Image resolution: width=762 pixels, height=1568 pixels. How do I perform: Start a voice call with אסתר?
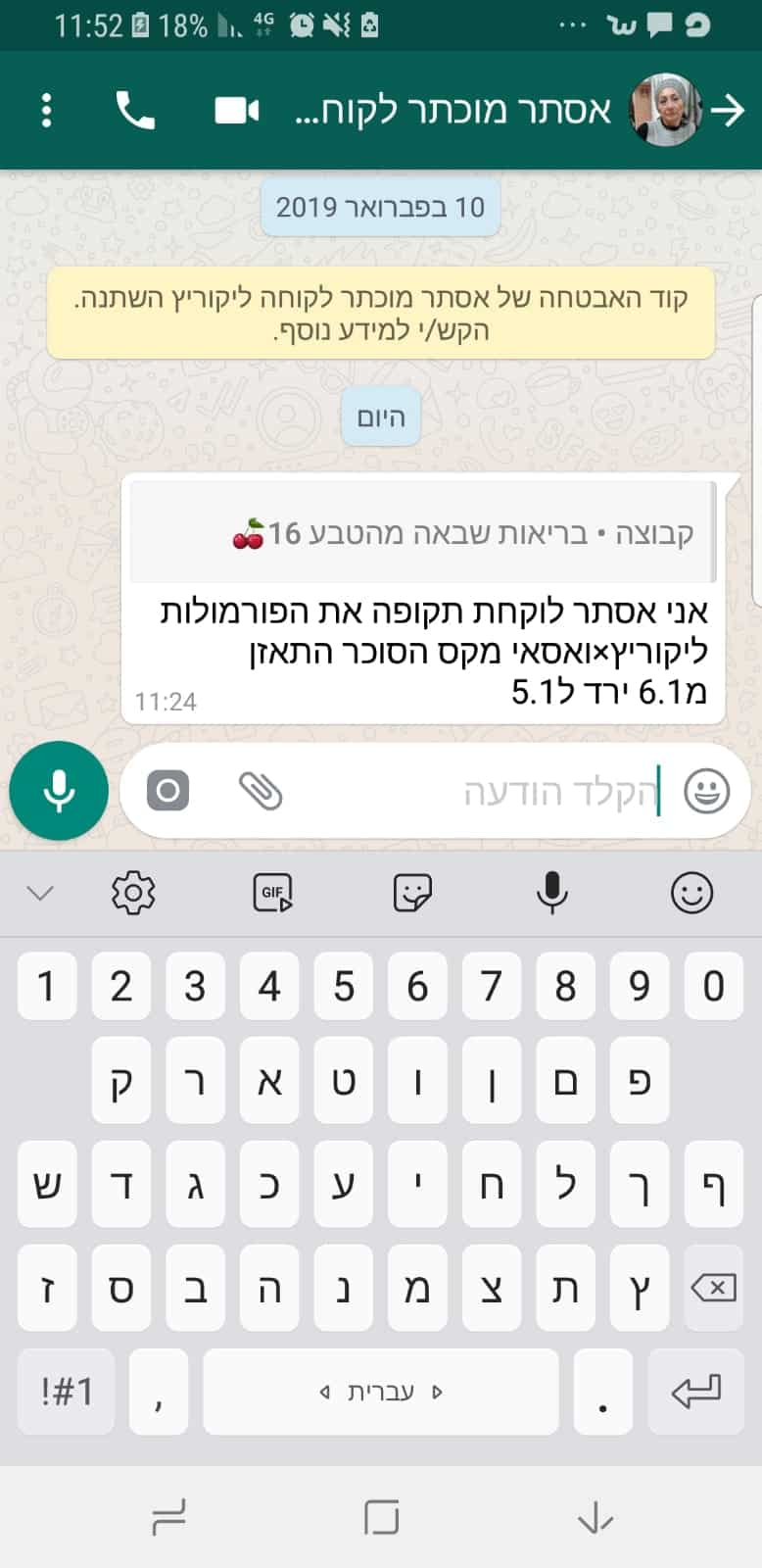tap(135, 111)
